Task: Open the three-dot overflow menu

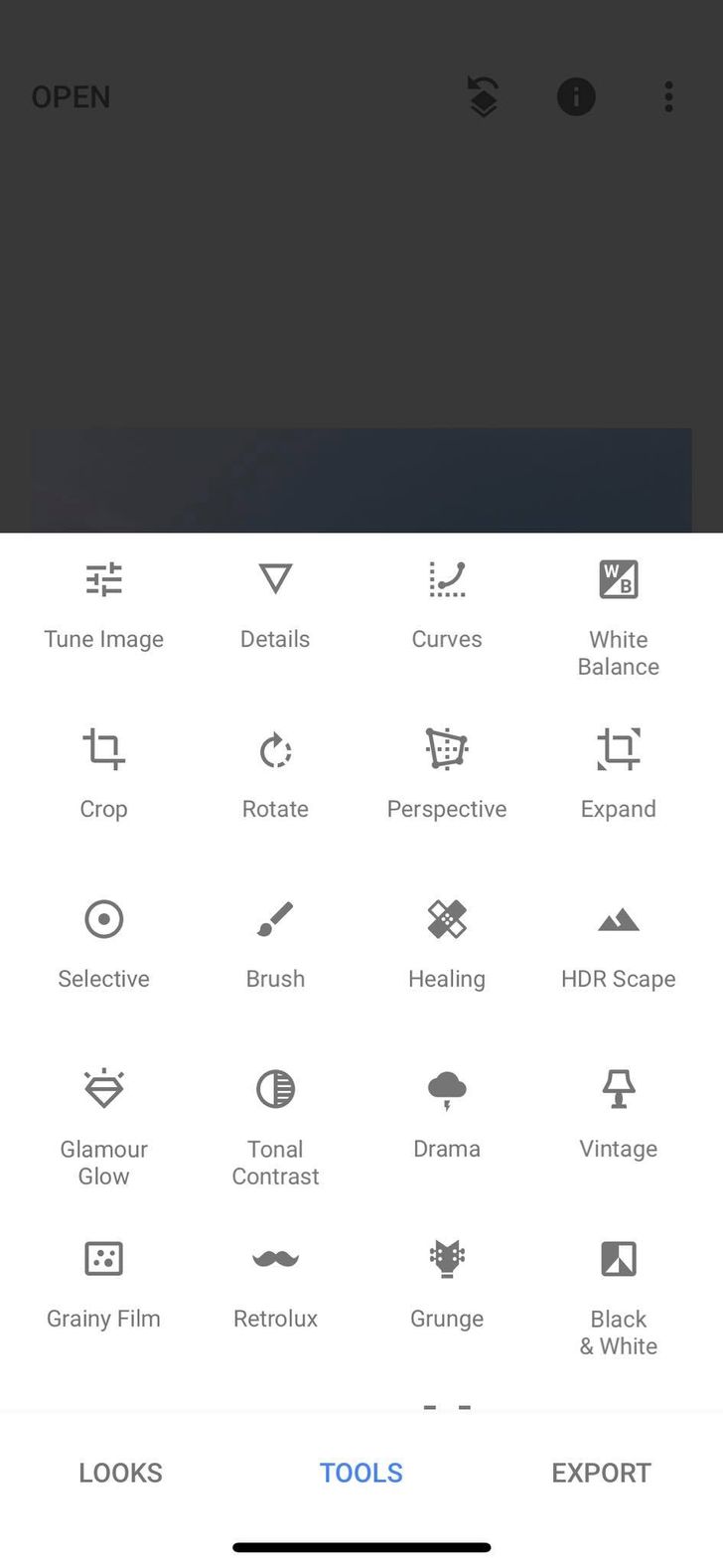Action: tap(668, 96)
